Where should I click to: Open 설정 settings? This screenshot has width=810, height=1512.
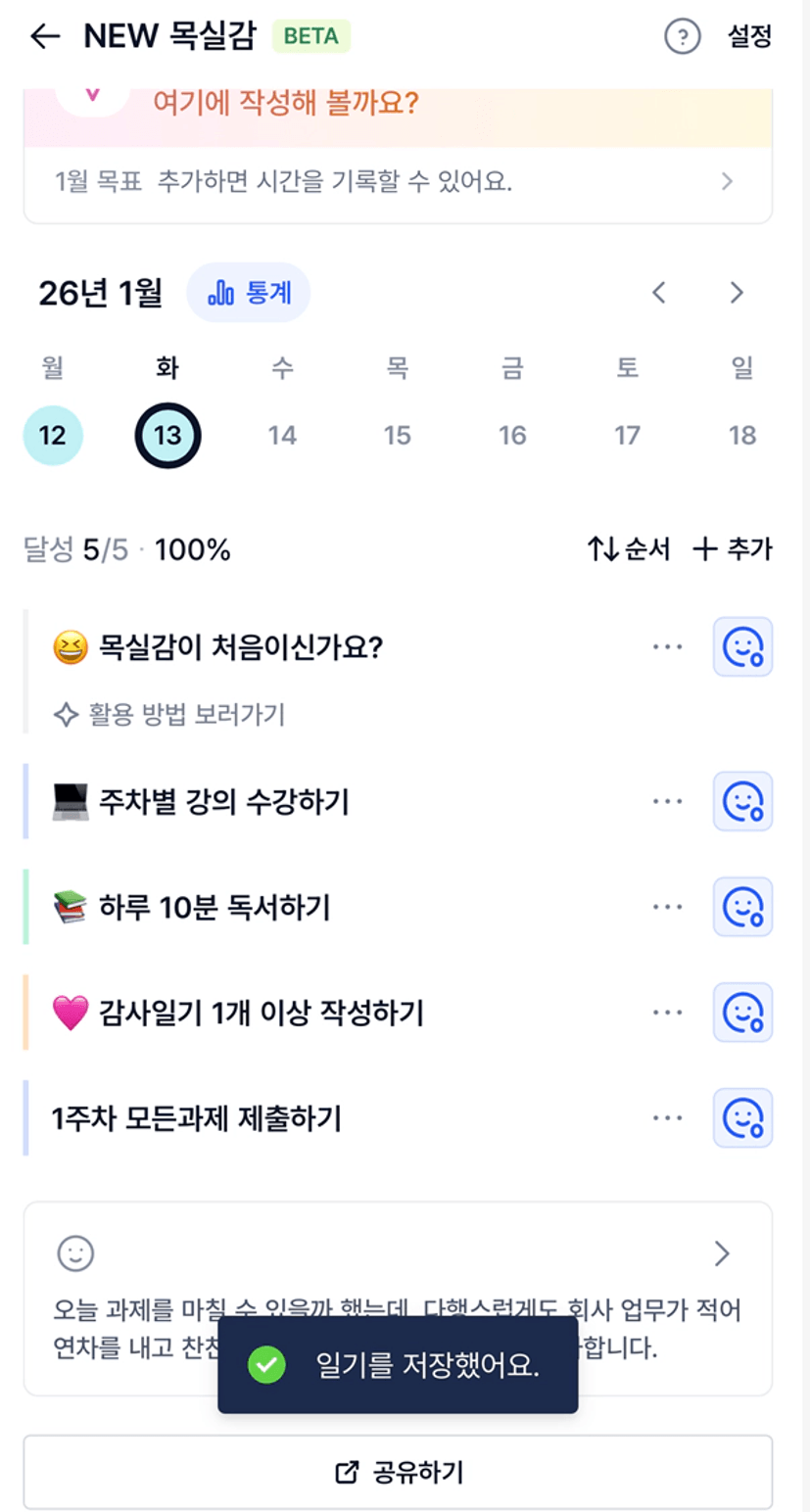tap(749, 37)
